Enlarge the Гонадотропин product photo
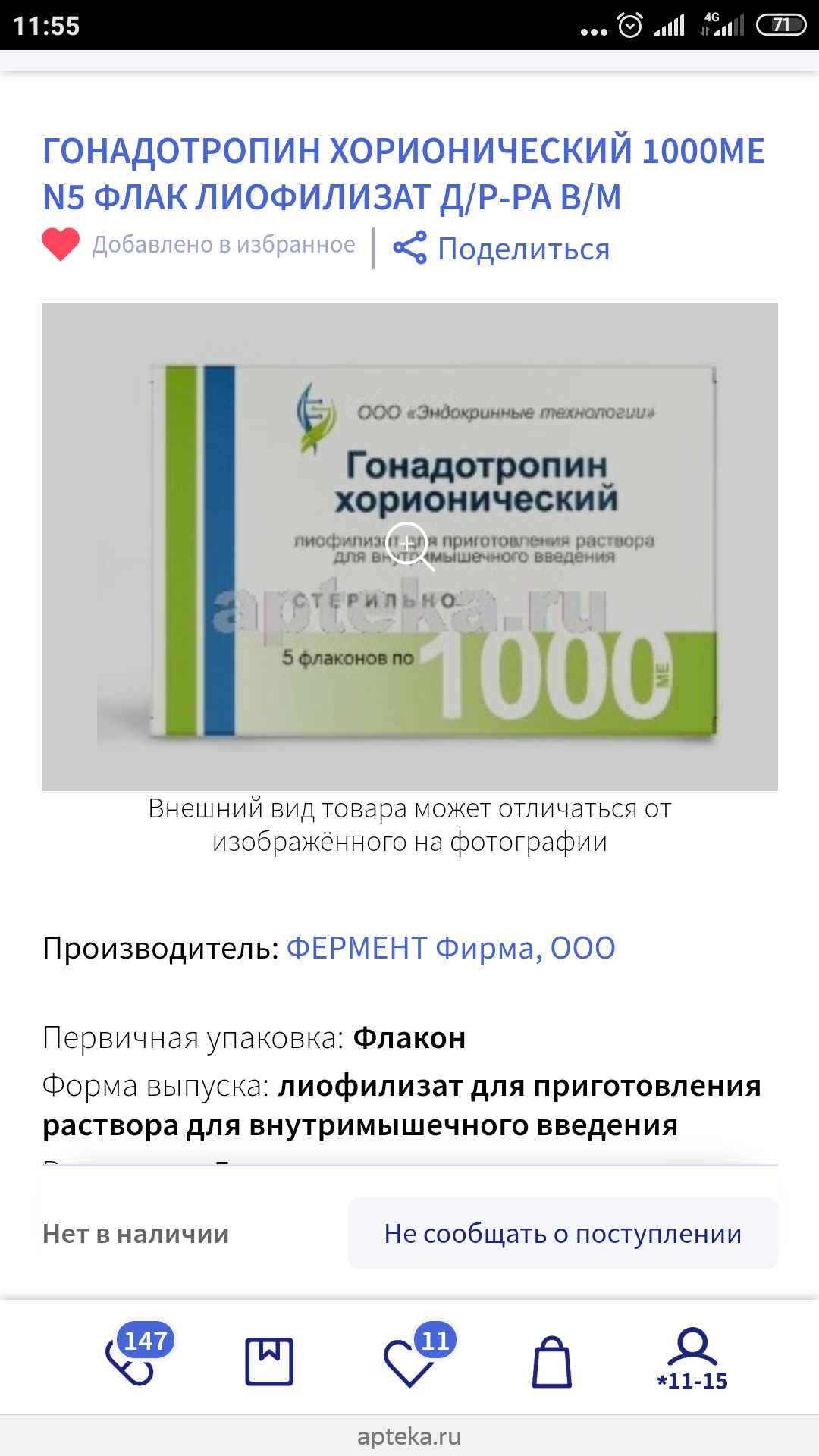The image size is (819, 1456). pos(409,546)
